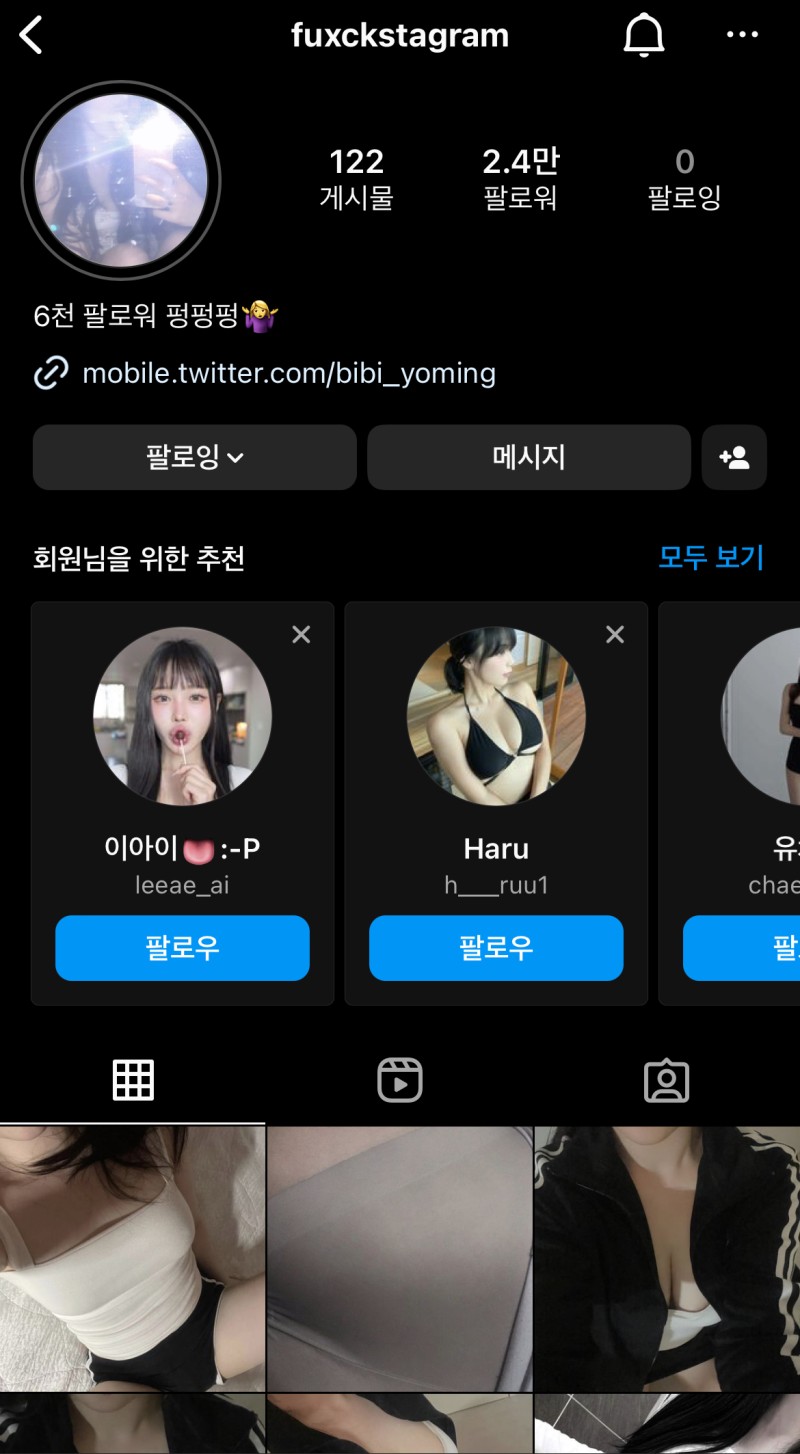Dismiss the Haru suggestion card
This screenshot has width=800, height=1454.
pos(615,635)
